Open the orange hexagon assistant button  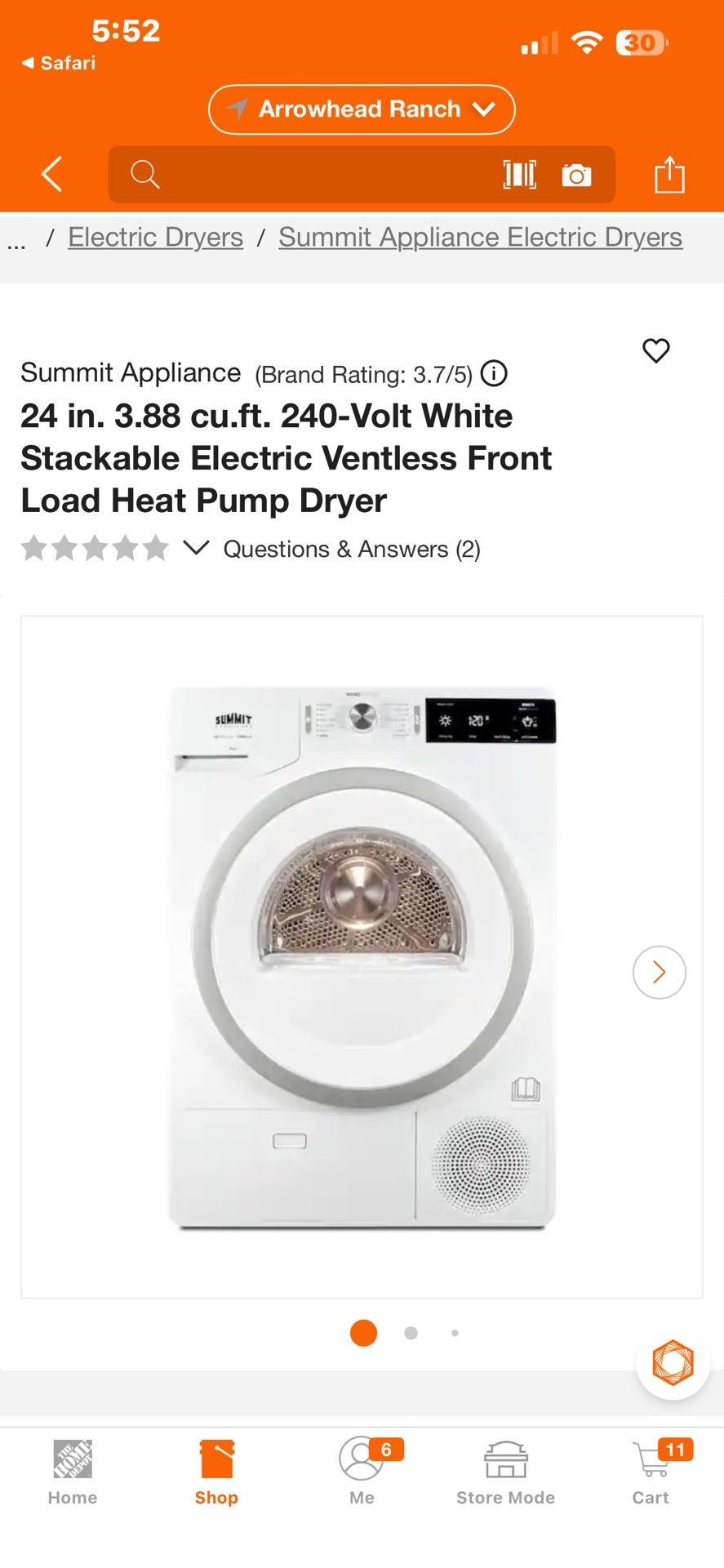673,1362
